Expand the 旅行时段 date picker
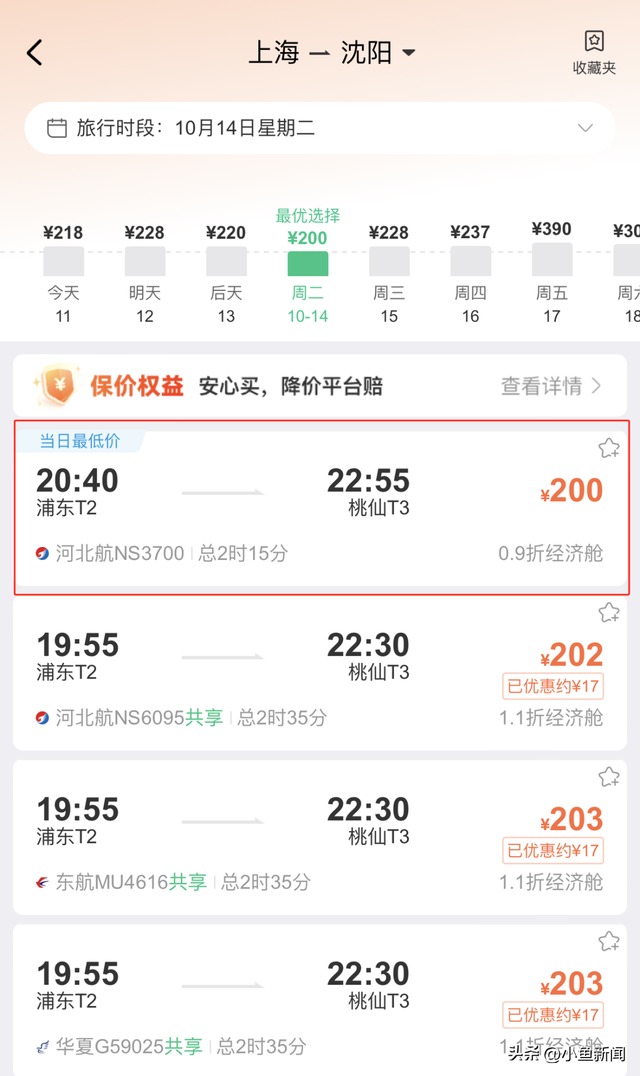Screen dimensions: 640x1076 (320, 128)
